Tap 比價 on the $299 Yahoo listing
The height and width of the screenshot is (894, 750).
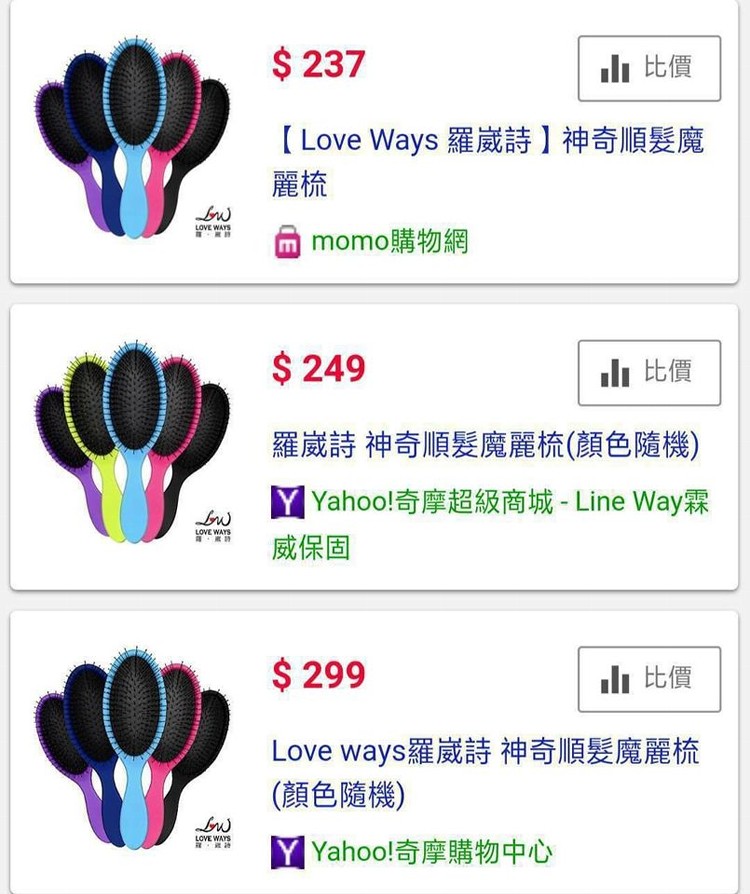pos(649,679)
